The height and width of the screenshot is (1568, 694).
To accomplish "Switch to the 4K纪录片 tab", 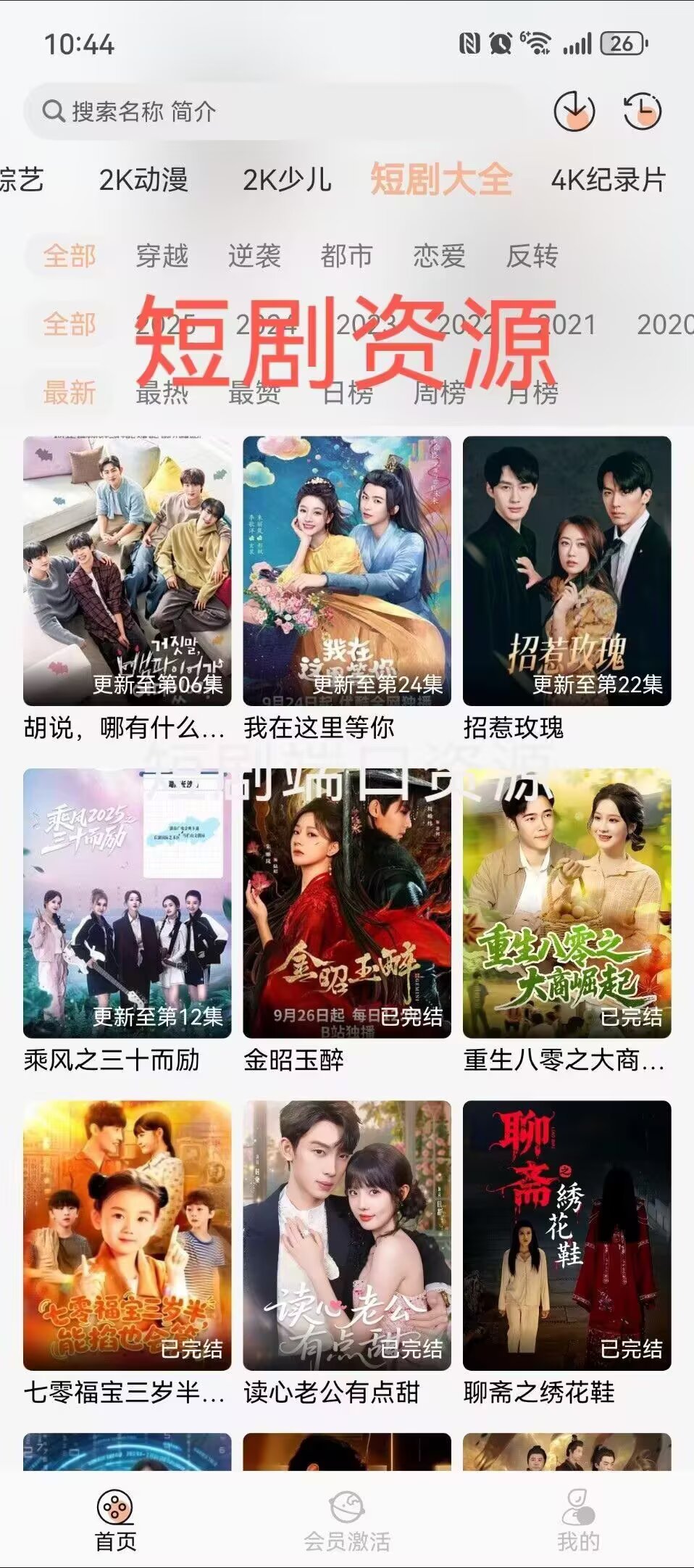I will [x=609, y=180].
